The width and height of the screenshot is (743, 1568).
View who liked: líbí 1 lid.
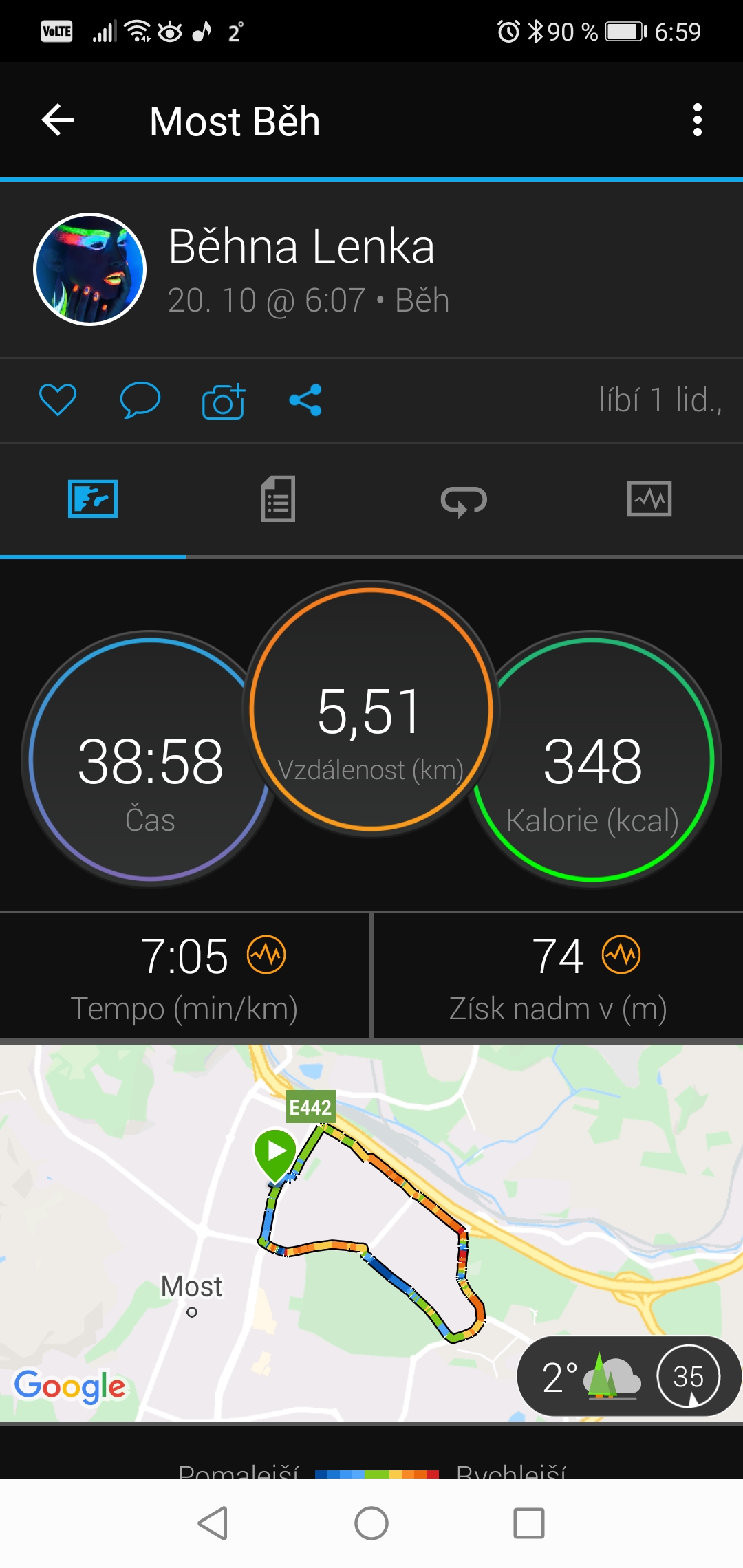click(x=660, y=400)
